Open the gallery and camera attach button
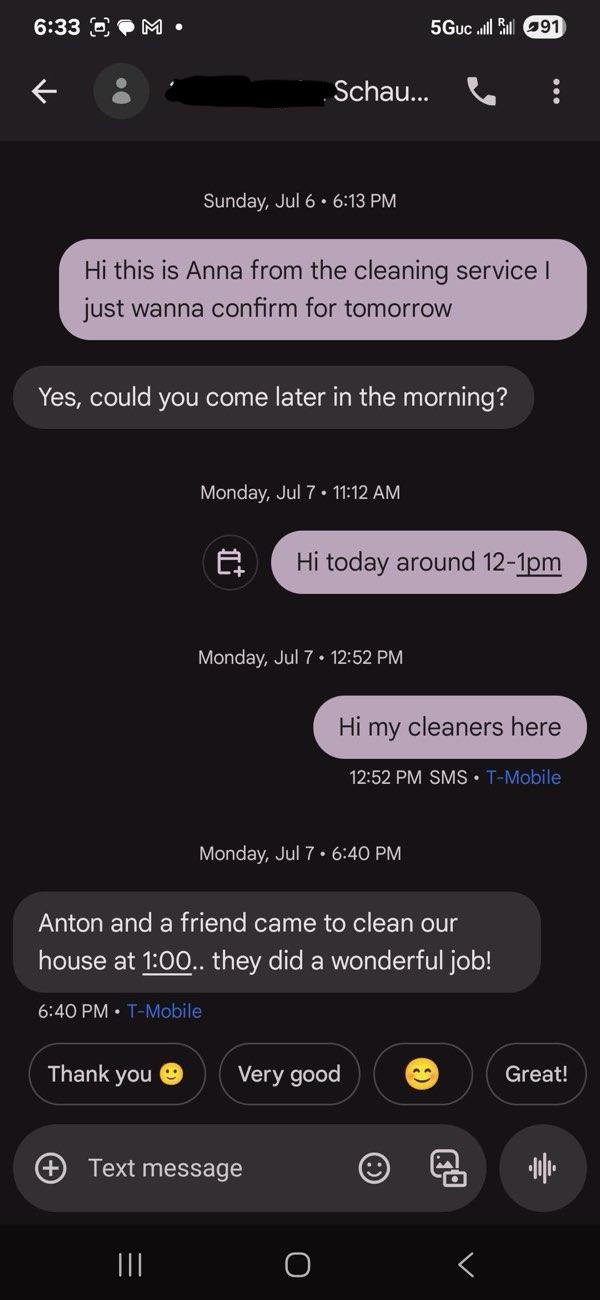 click(x=447, y=1168)
